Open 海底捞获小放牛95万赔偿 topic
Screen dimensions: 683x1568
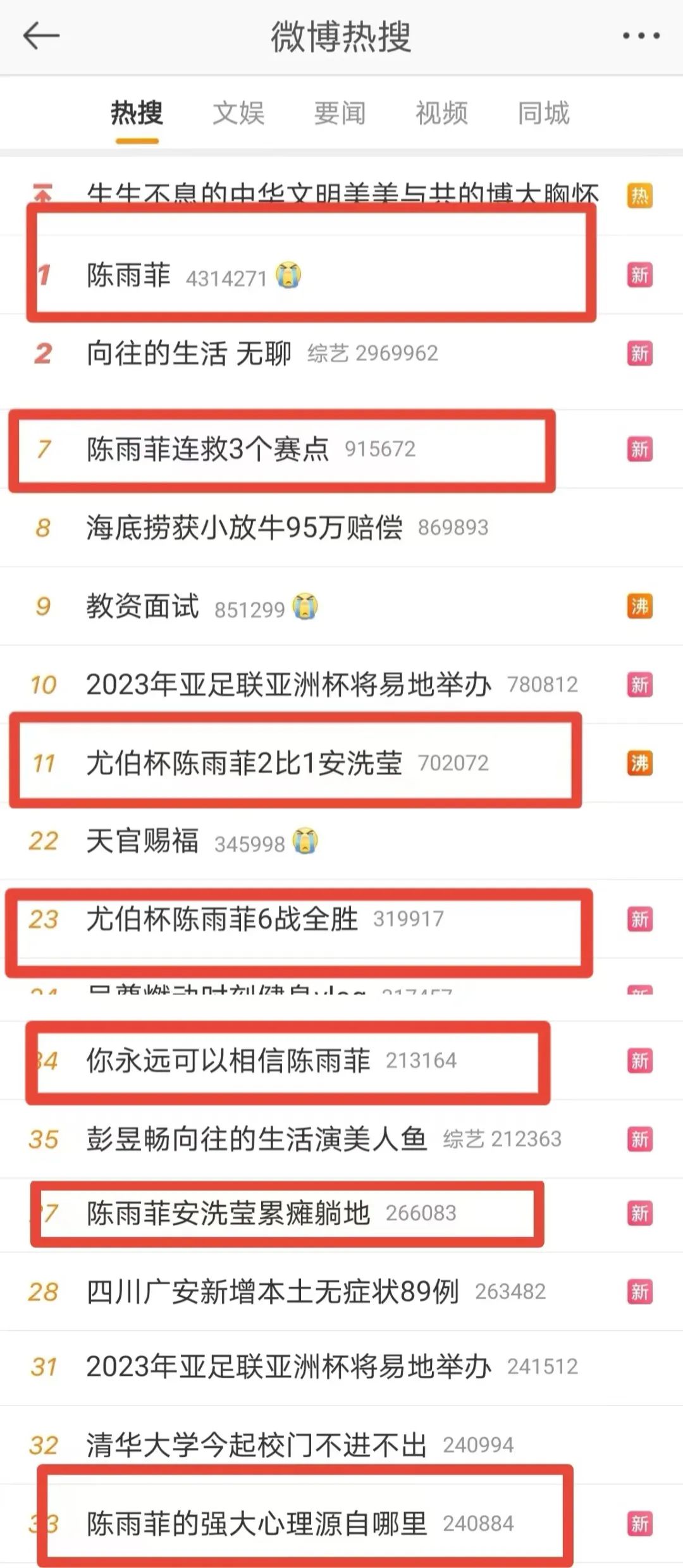[x=244, y=527]
